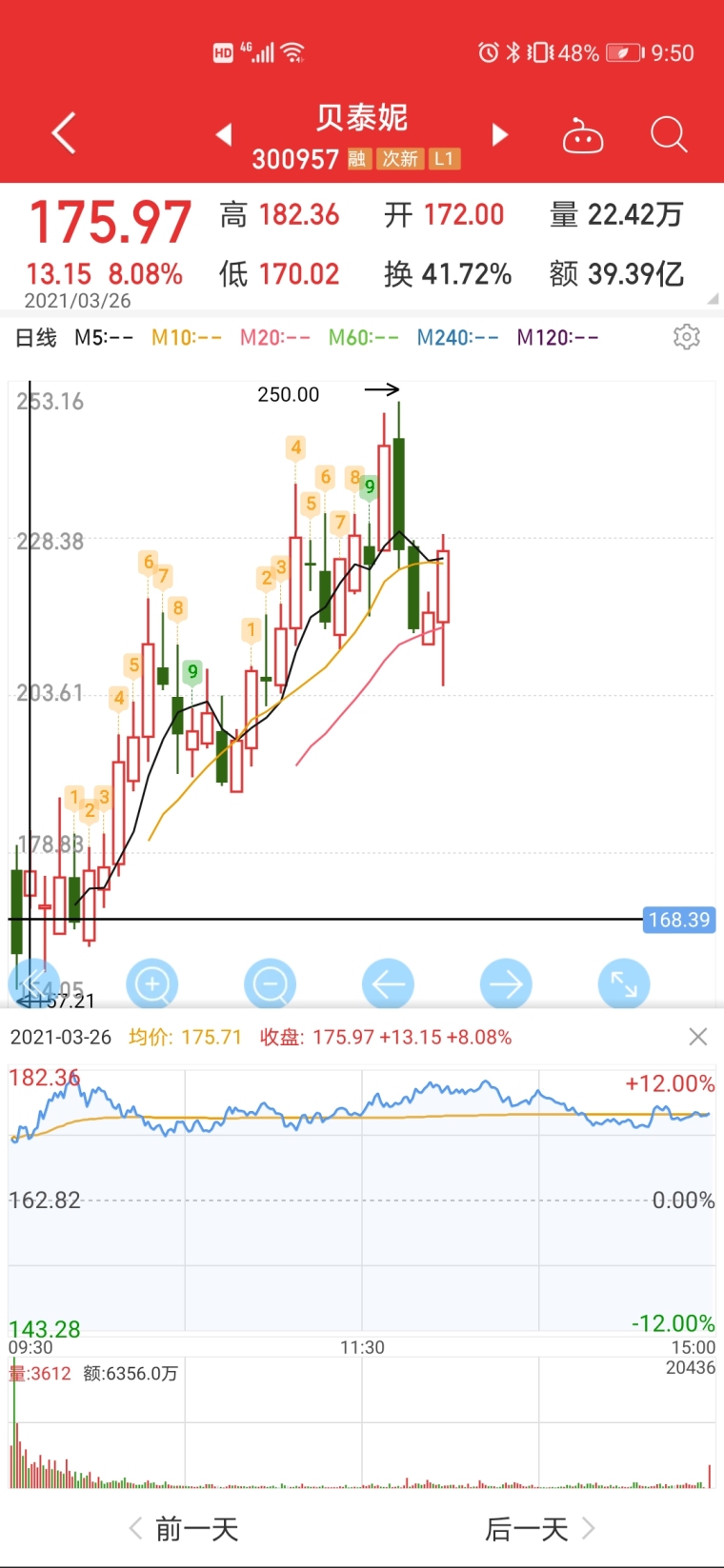Go back using the top-left arrow
This screenshot has width=724, height=1568.
tap(64, 133)
